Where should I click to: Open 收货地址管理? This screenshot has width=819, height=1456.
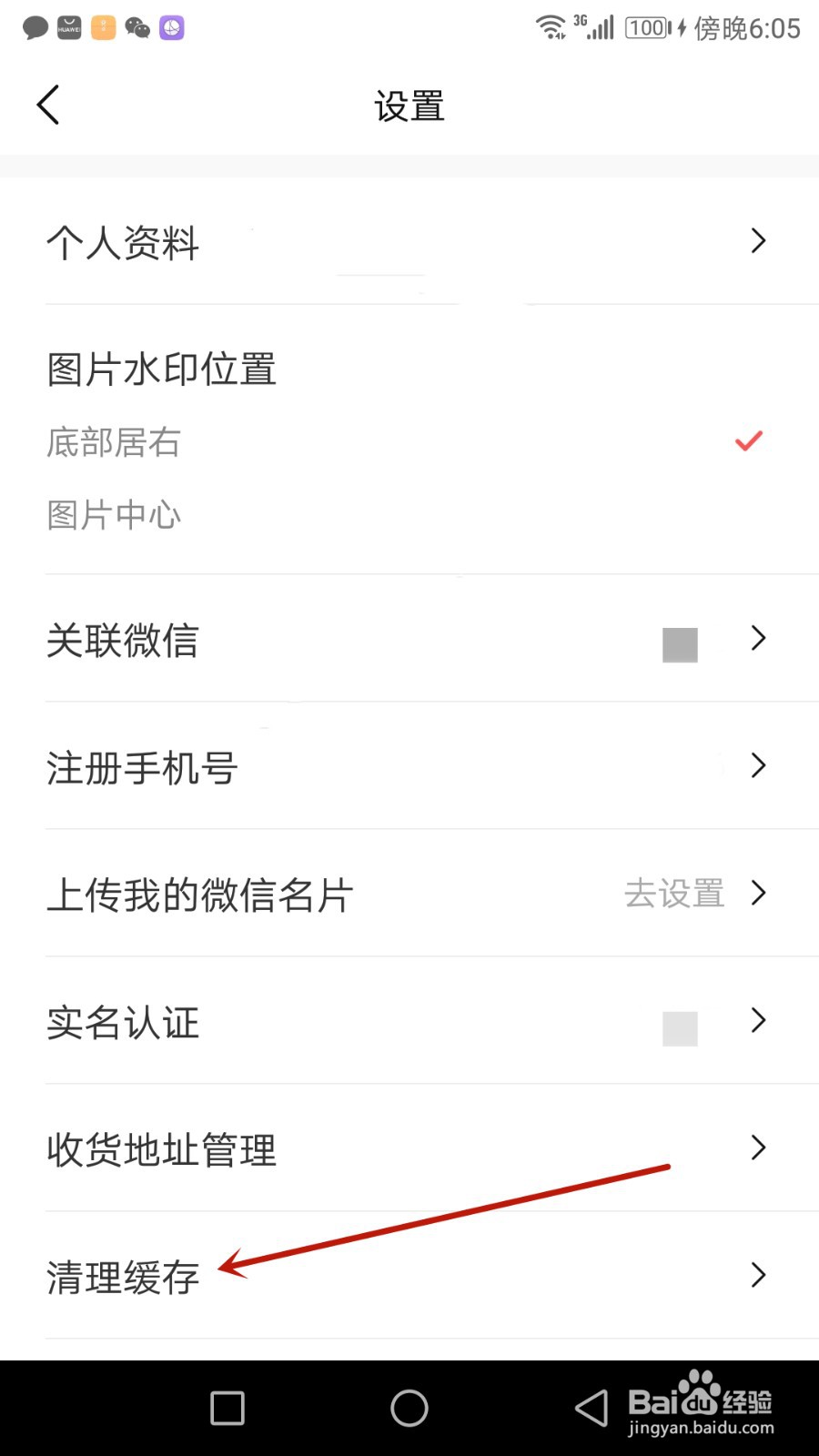click(x=409, y=1148)
